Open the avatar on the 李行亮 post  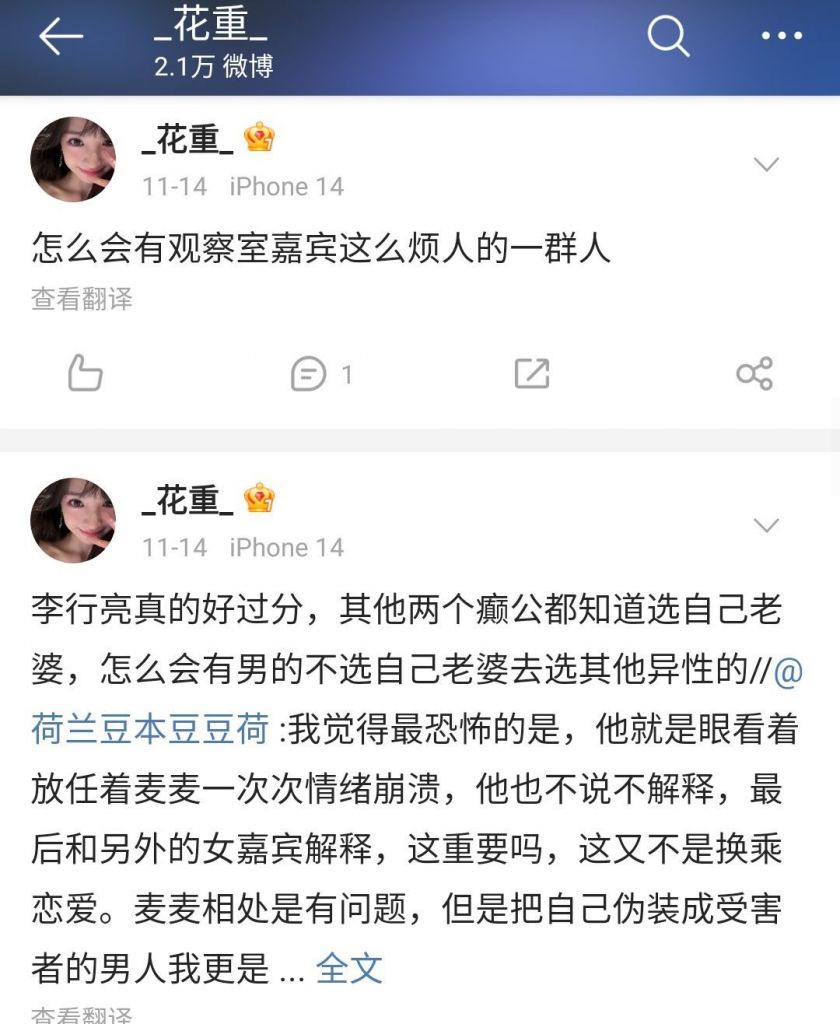tap(73, 520)
